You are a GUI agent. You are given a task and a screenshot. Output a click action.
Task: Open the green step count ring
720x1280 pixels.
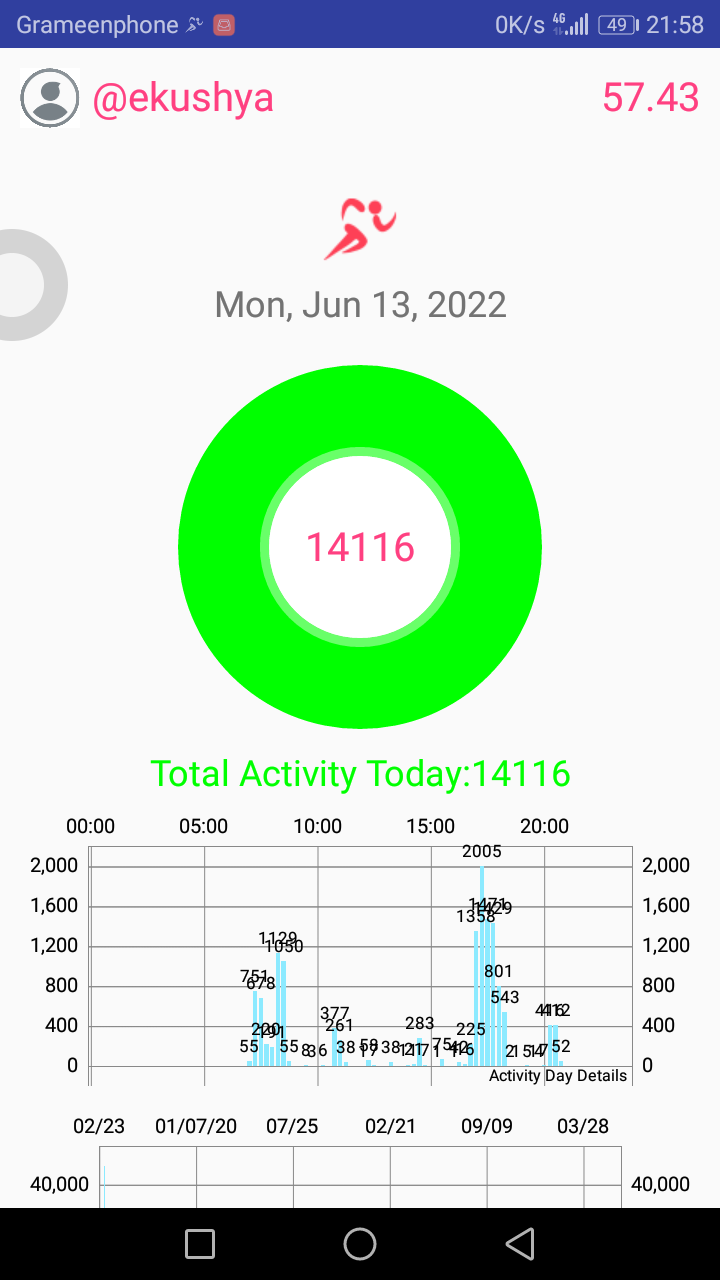(360, 547)
